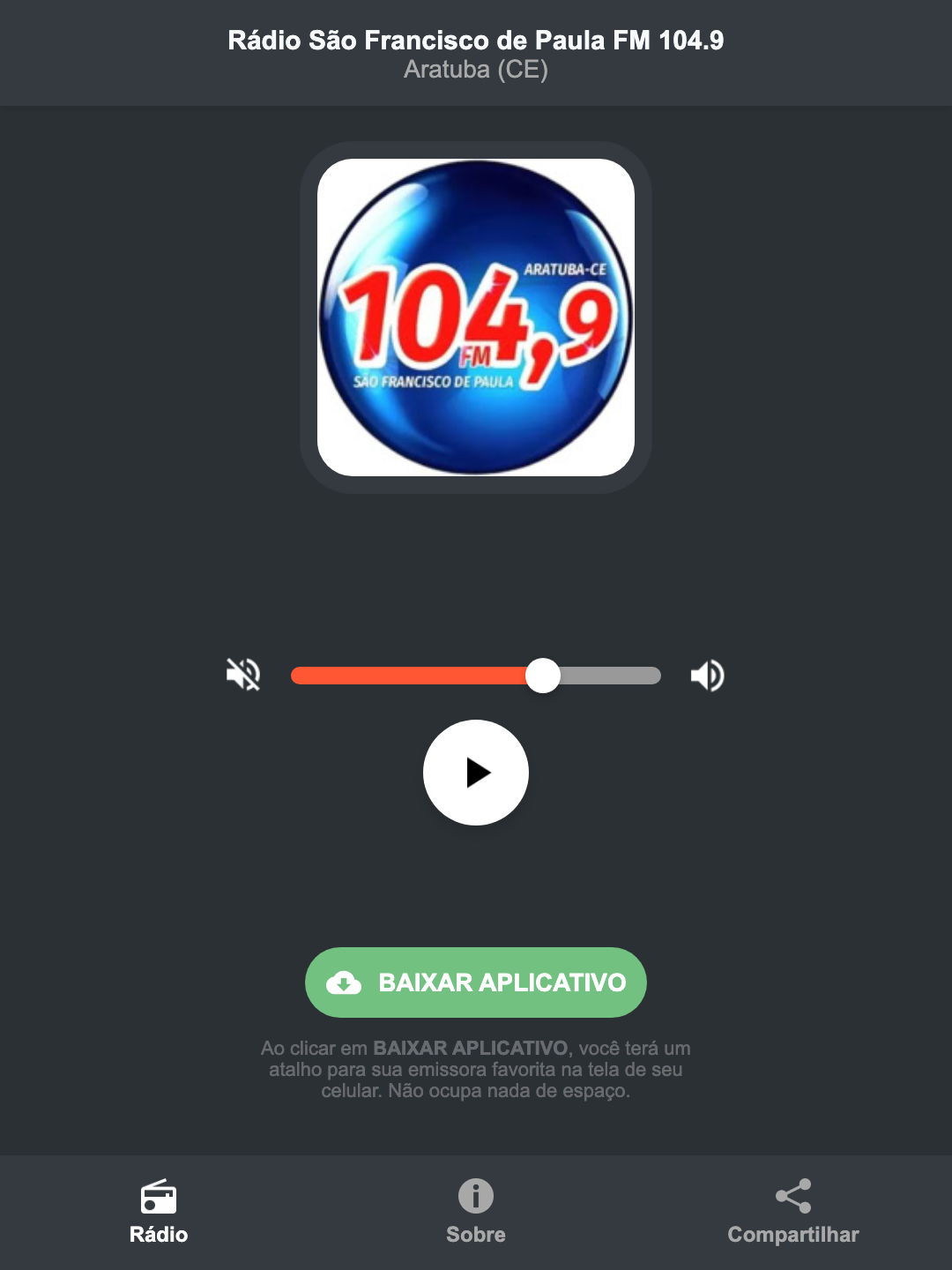Click the 104.9 FM station logo
Screen dimensions: 952x1270
tap(476, 315)
